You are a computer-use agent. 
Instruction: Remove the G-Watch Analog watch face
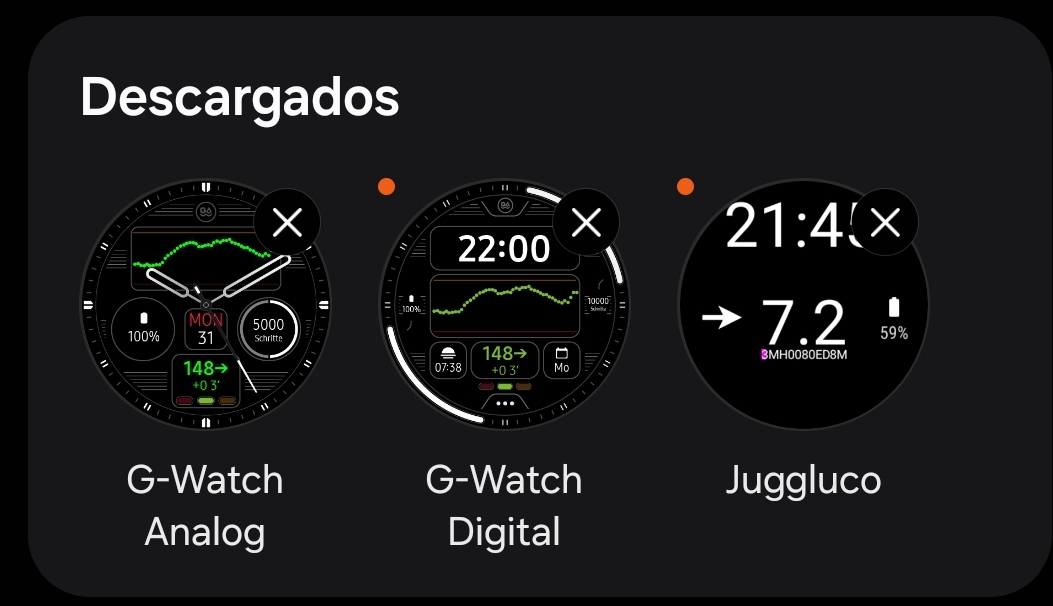point(287,222)
